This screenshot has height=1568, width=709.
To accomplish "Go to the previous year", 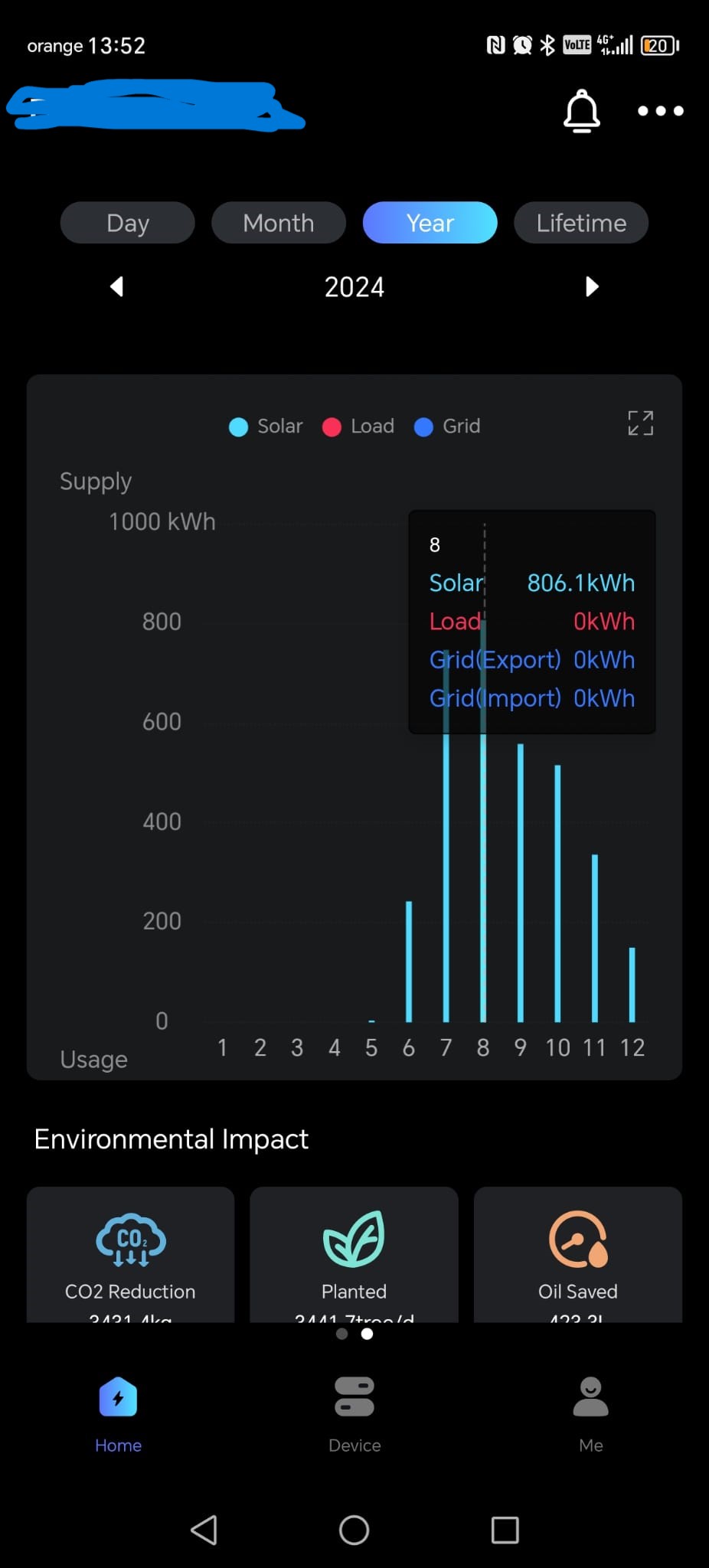I will 117,287.
